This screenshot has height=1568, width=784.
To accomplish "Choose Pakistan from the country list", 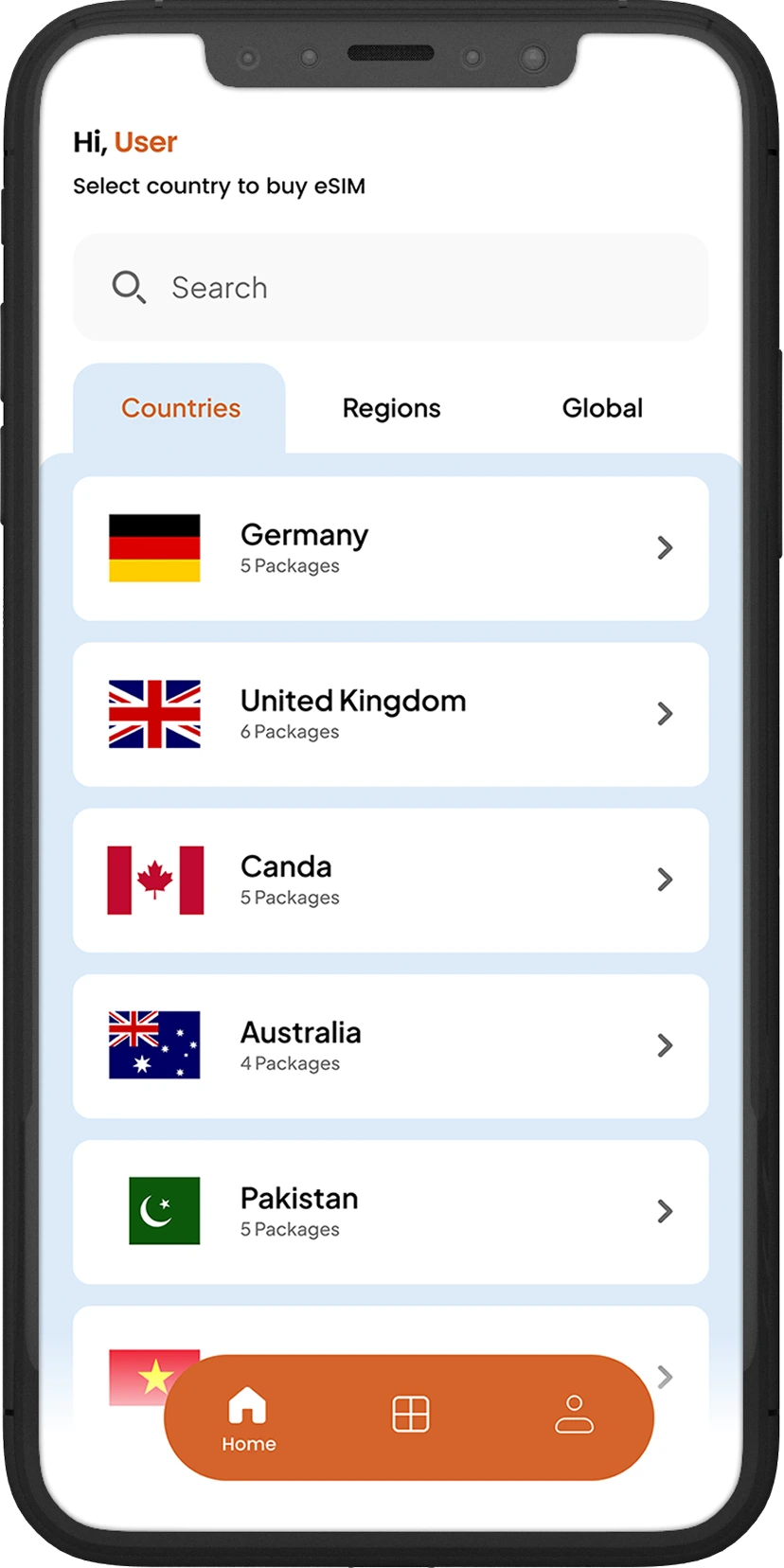I will click(x=390, y=1211).
